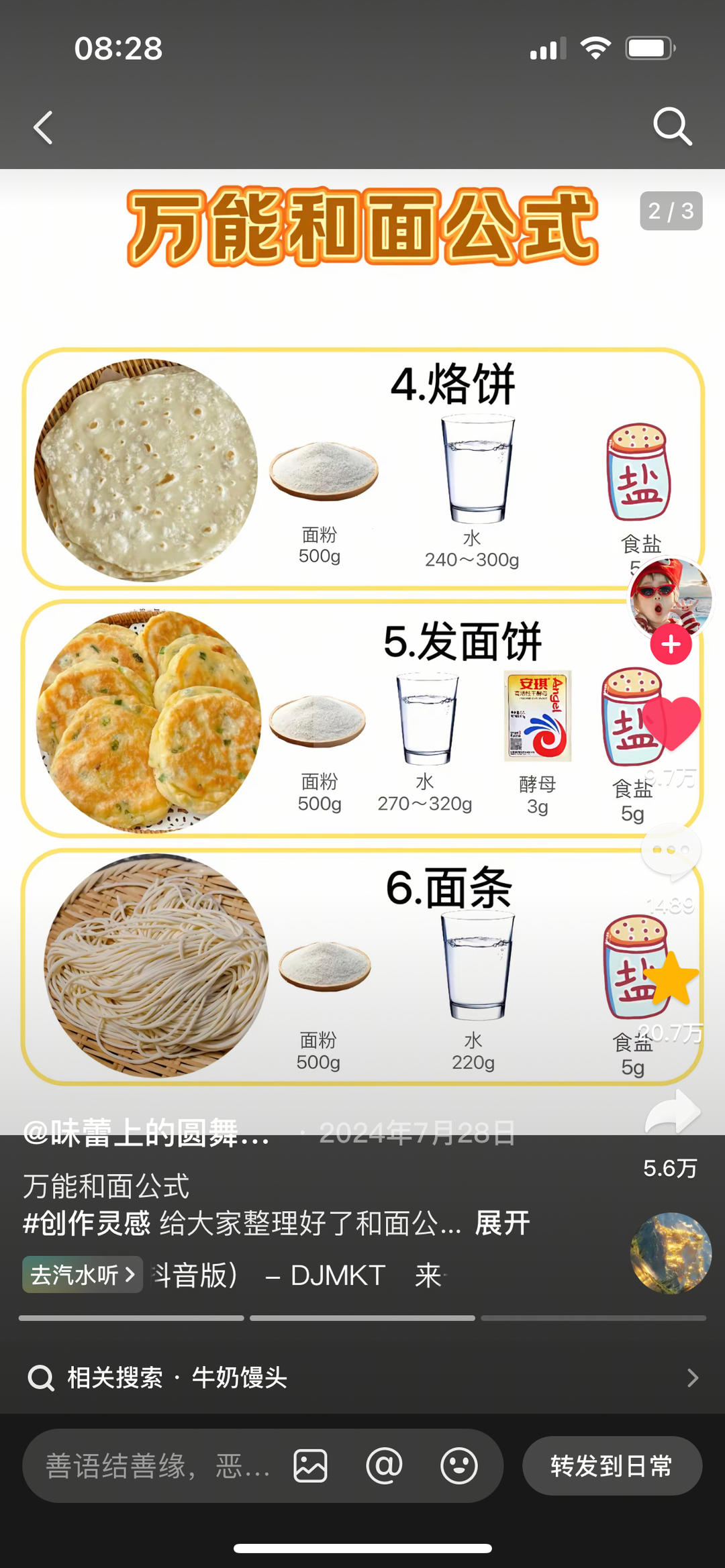Image resolution: width=725 pixels, height=1568 pixels.
Task: Follow the author with the red plus
Action: coord(671,644)
